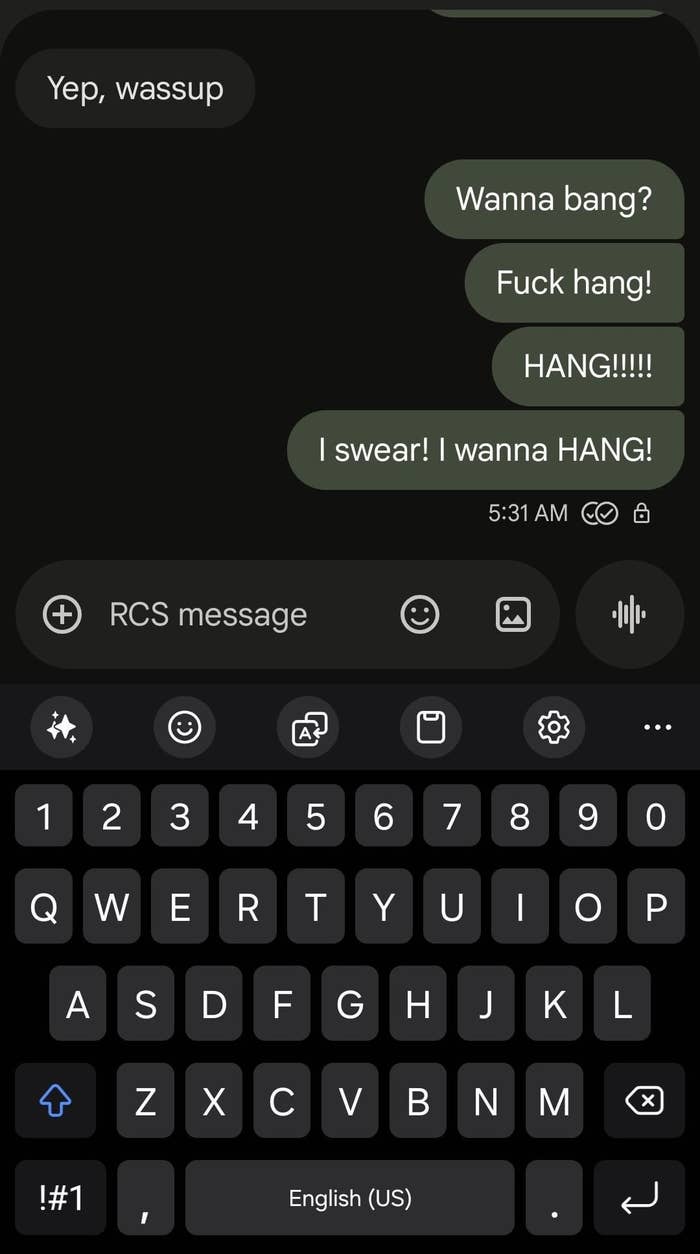Open the keyboard translate tool

(308, 727)
